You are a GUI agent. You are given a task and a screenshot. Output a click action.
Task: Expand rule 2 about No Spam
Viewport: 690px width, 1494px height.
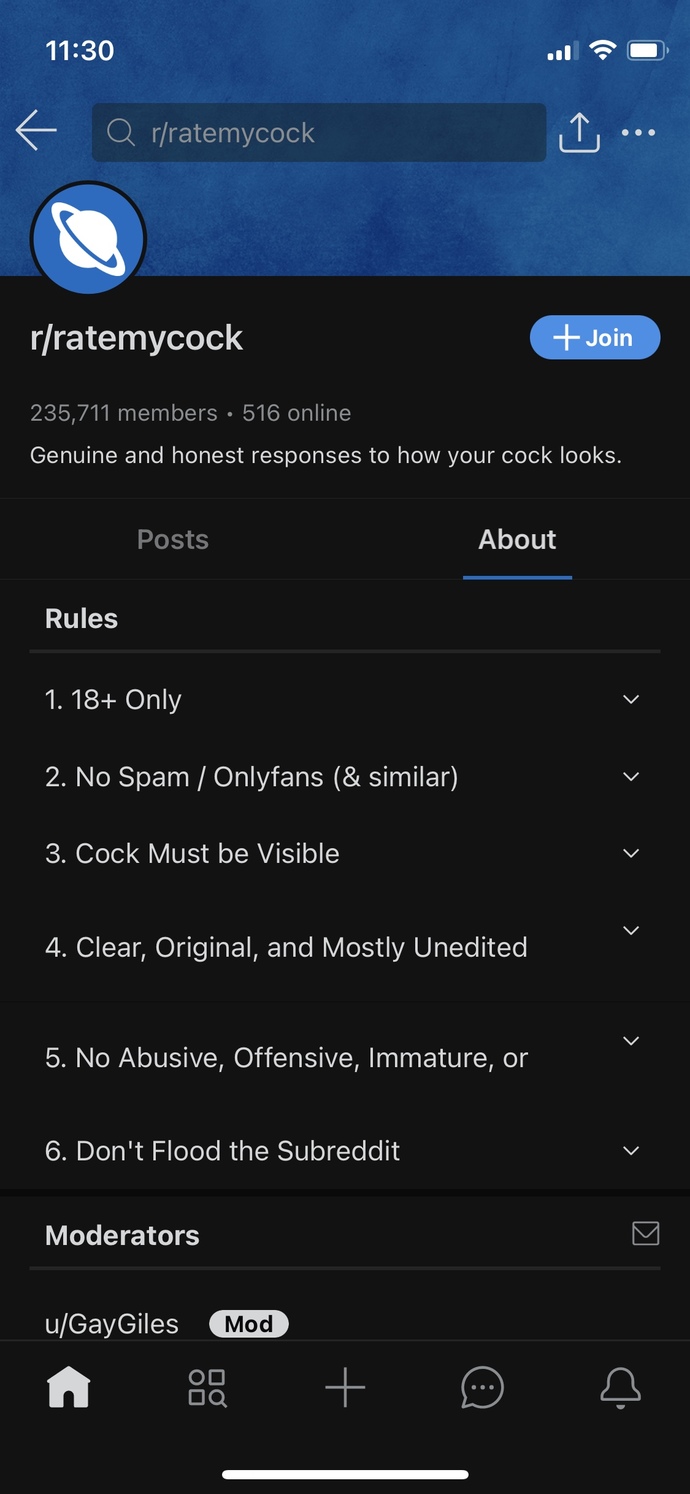point(345,777)
